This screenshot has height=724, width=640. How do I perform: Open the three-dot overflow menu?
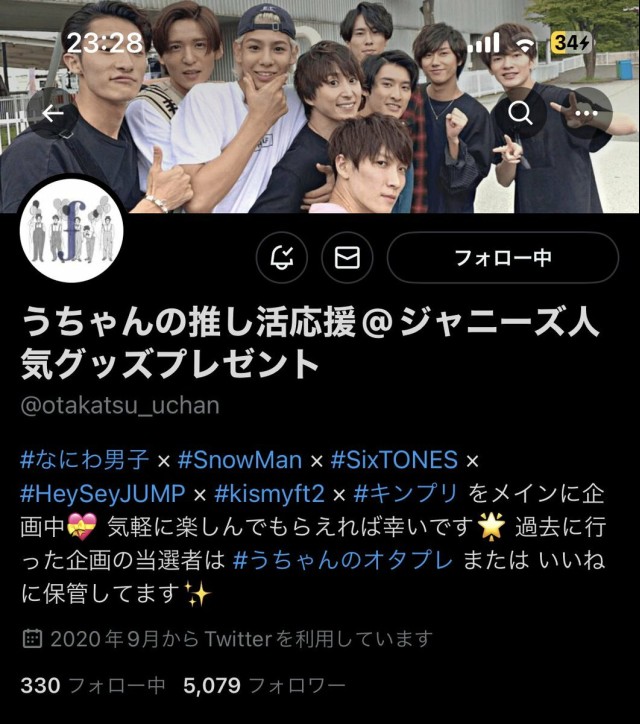pyautogui.click(x=586, y=112)
